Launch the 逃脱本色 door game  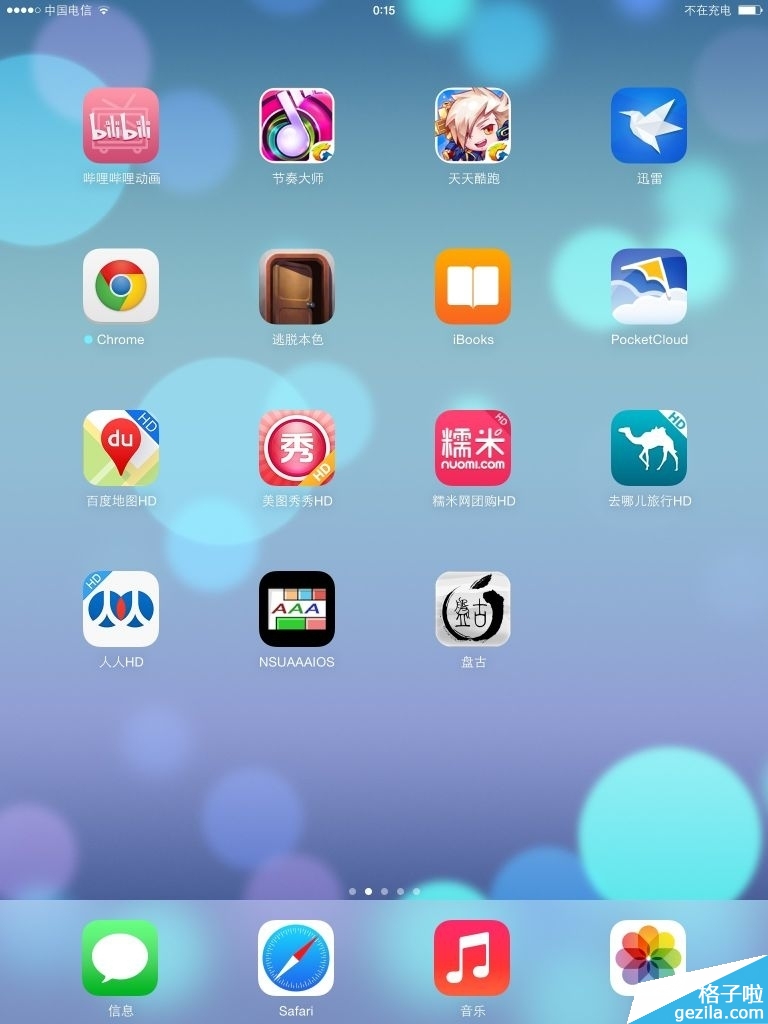tap(297, 286)
